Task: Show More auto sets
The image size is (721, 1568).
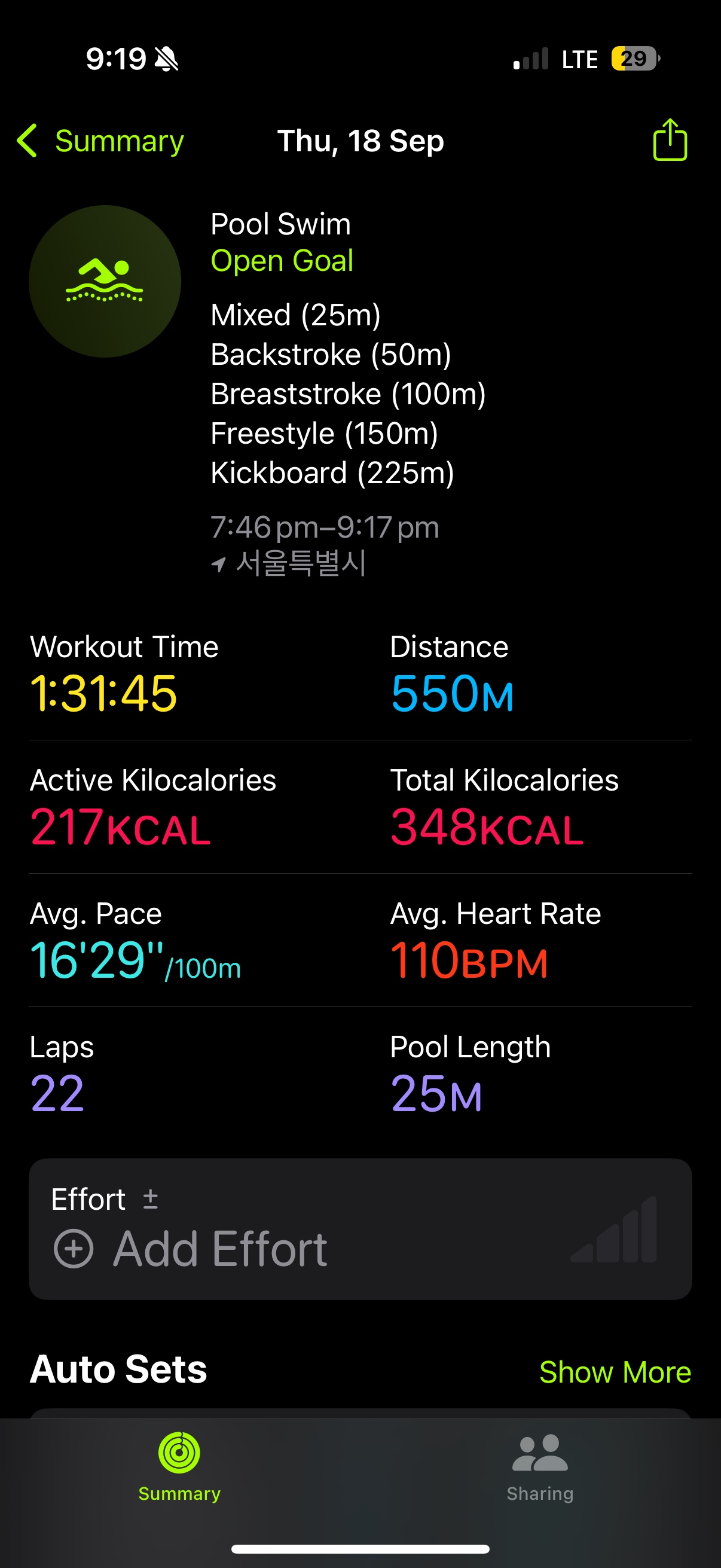Action: point(615,1372)
